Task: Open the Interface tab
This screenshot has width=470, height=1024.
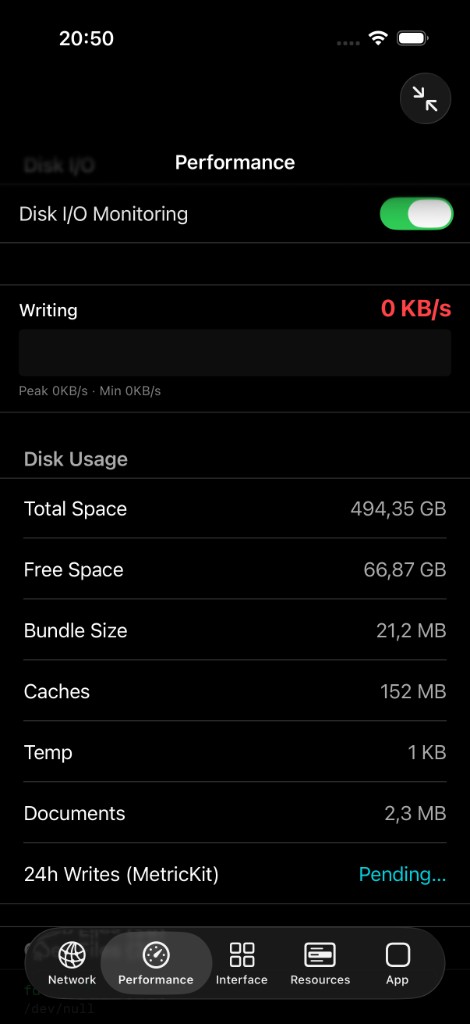Action: tap(242, 963)
